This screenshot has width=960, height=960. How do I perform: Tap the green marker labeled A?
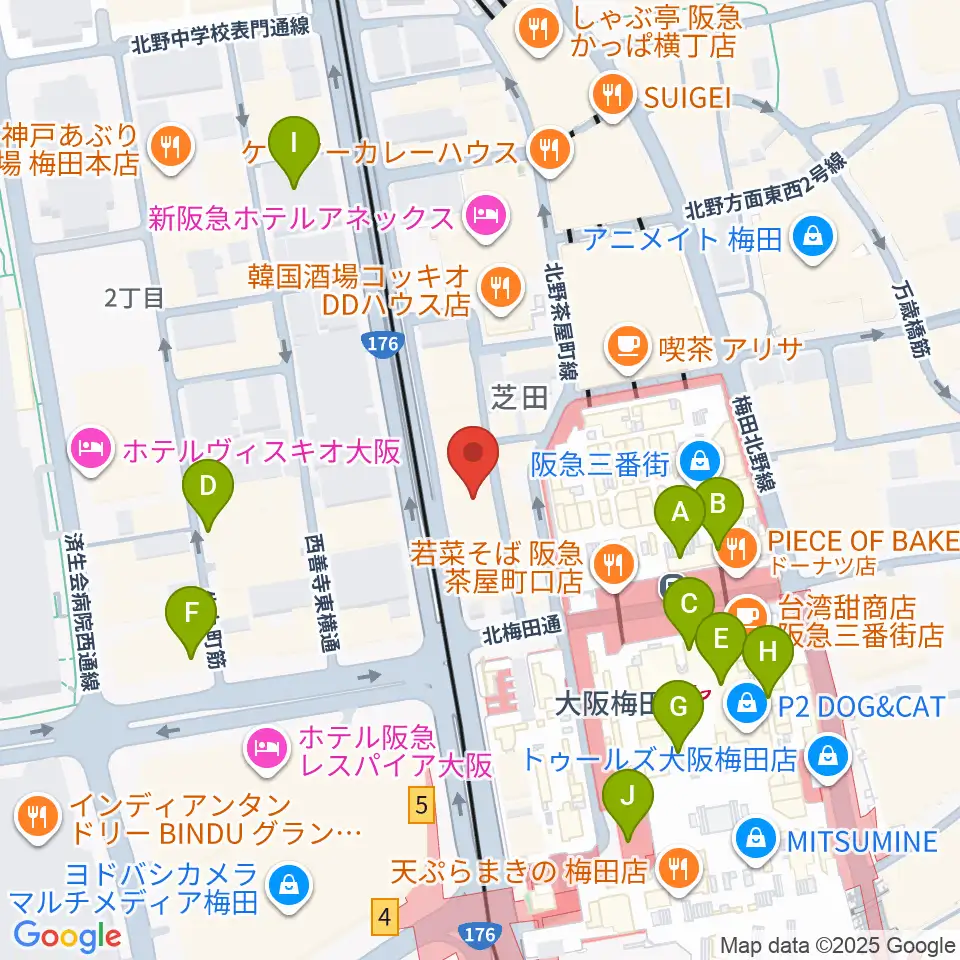680,515
